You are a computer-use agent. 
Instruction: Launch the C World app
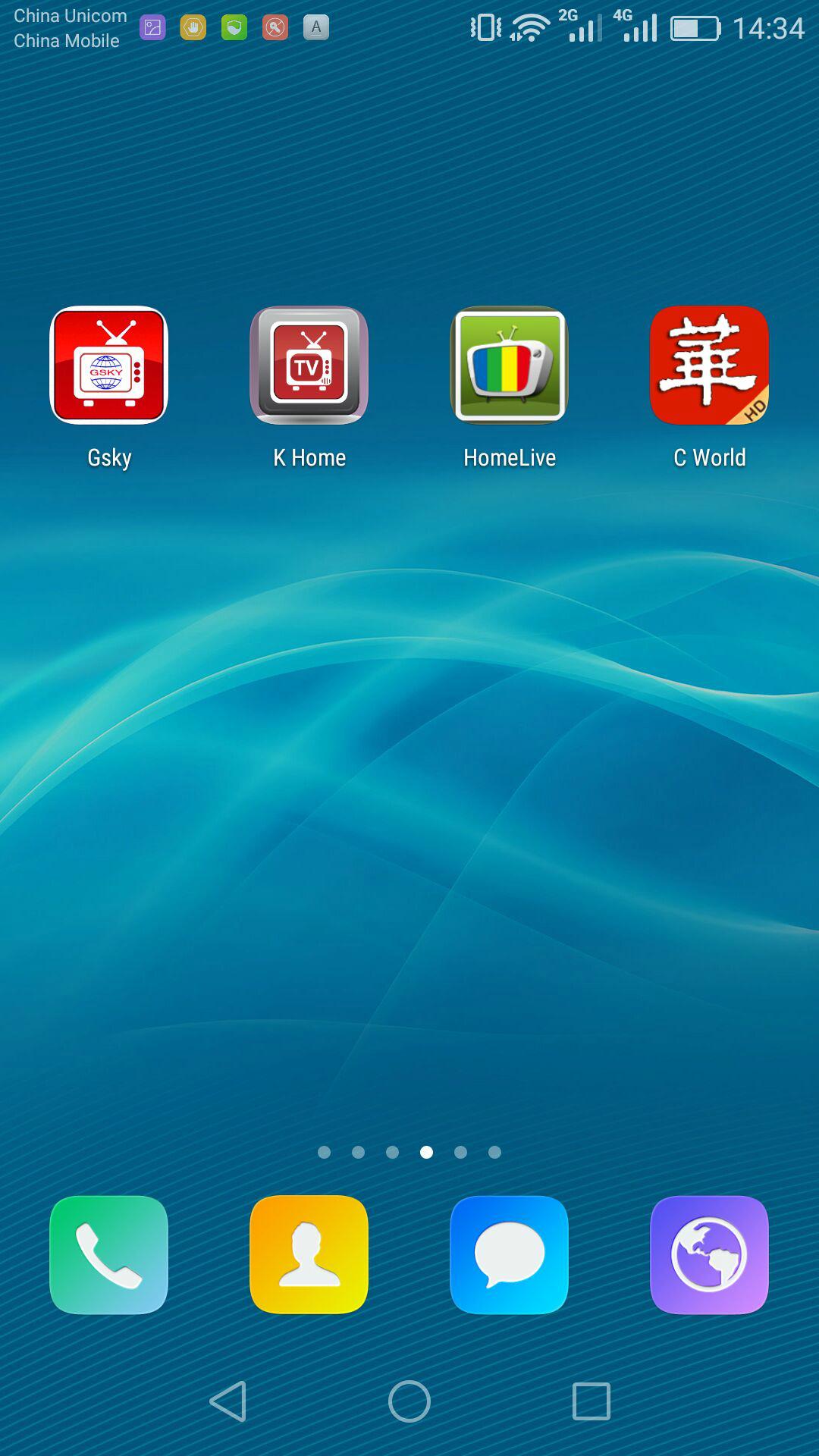click(709, 365)
